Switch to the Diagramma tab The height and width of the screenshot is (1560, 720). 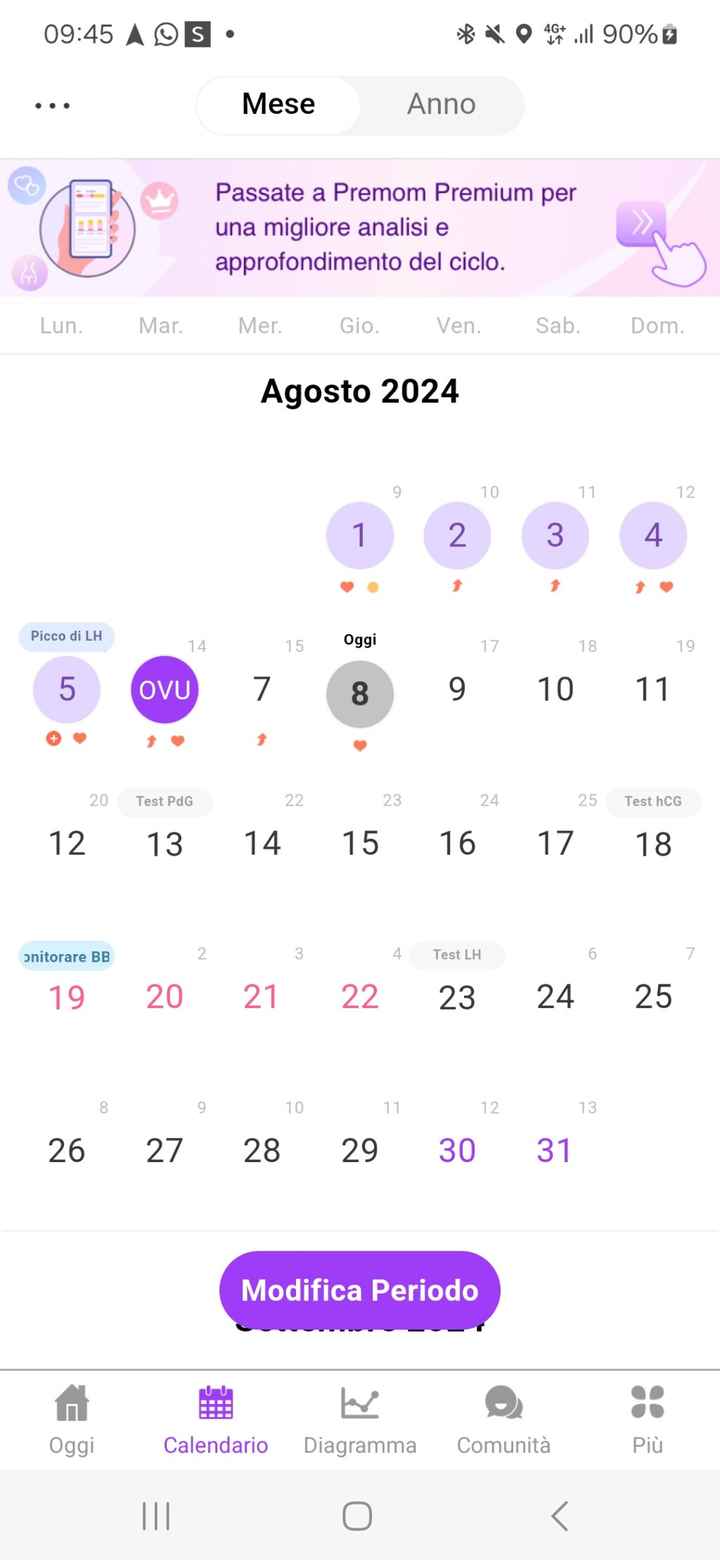[x=360, y=1418]
